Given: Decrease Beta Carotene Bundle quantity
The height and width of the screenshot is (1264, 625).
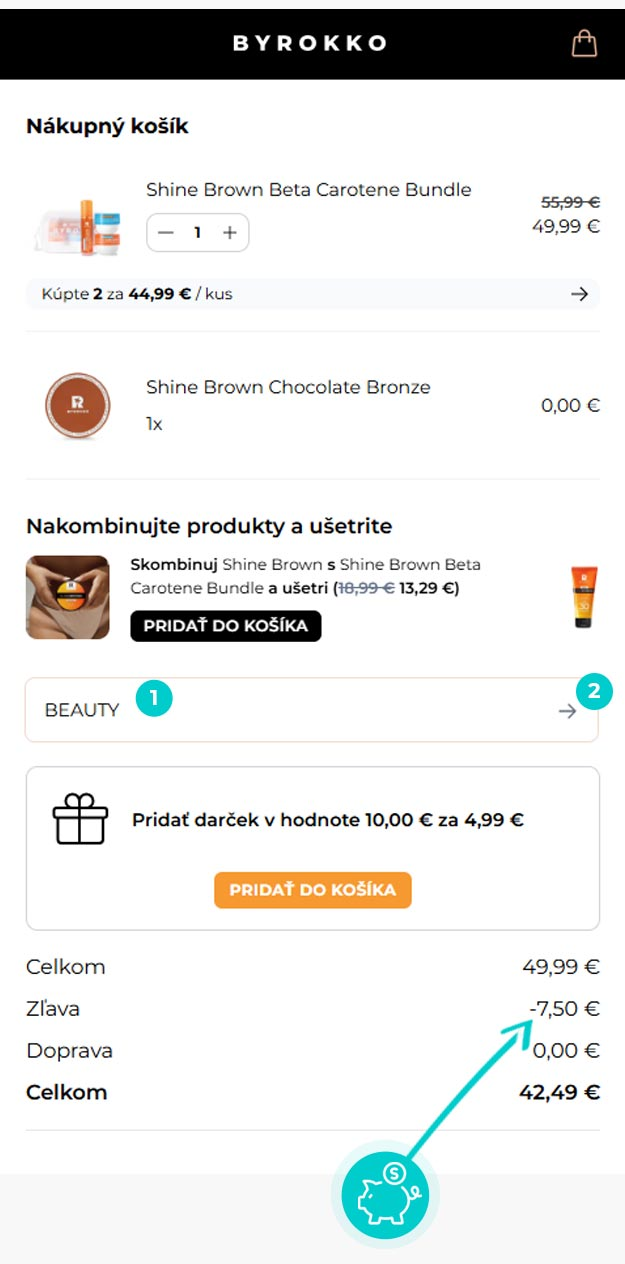Looking at the screenshot, I should pos(166,232).
